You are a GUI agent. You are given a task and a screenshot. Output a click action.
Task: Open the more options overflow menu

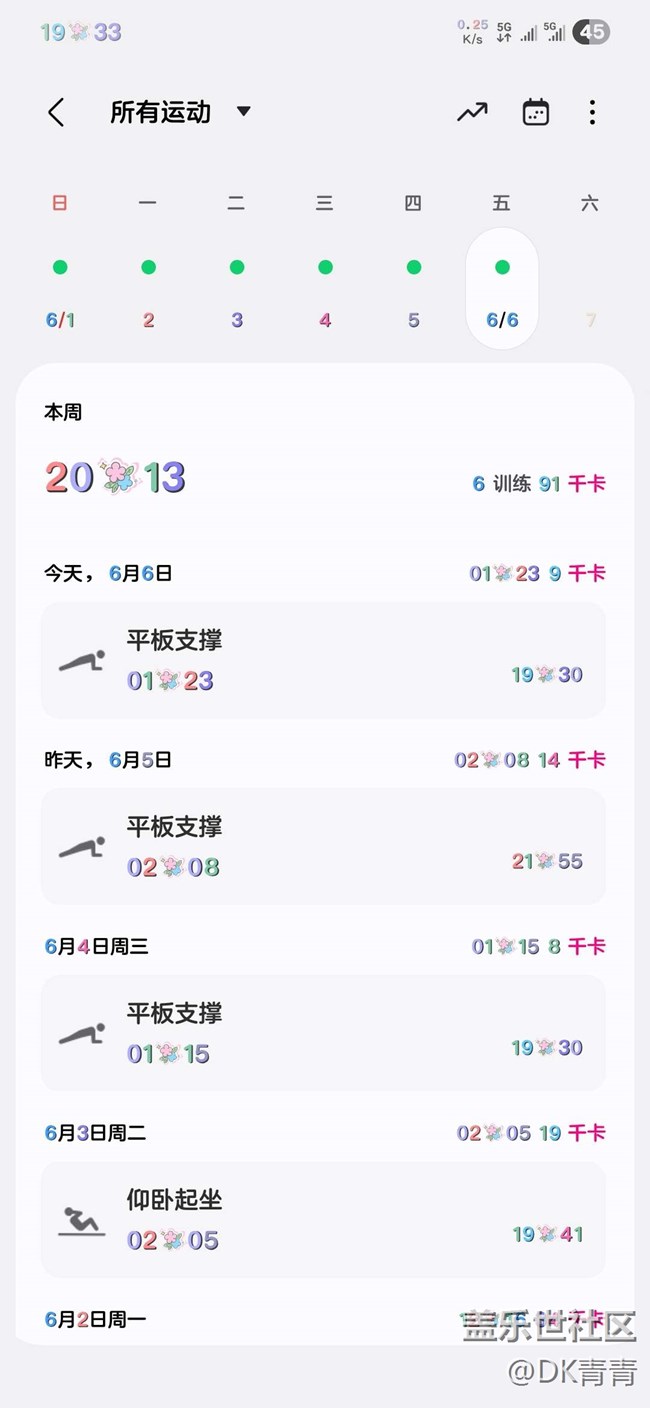[x=592, y=113]
